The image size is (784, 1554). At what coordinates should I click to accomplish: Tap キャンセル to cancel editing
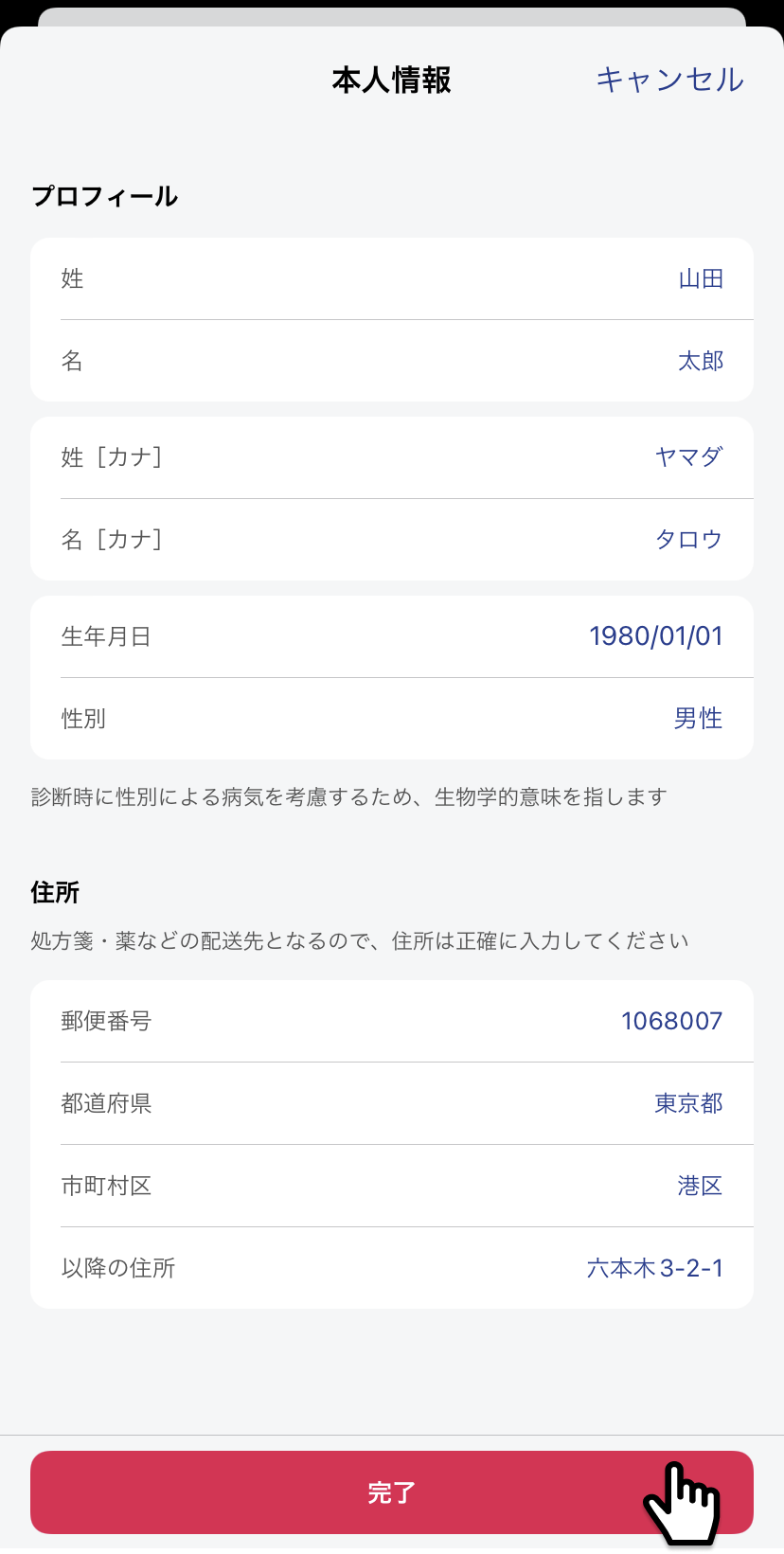coord(669,80)
